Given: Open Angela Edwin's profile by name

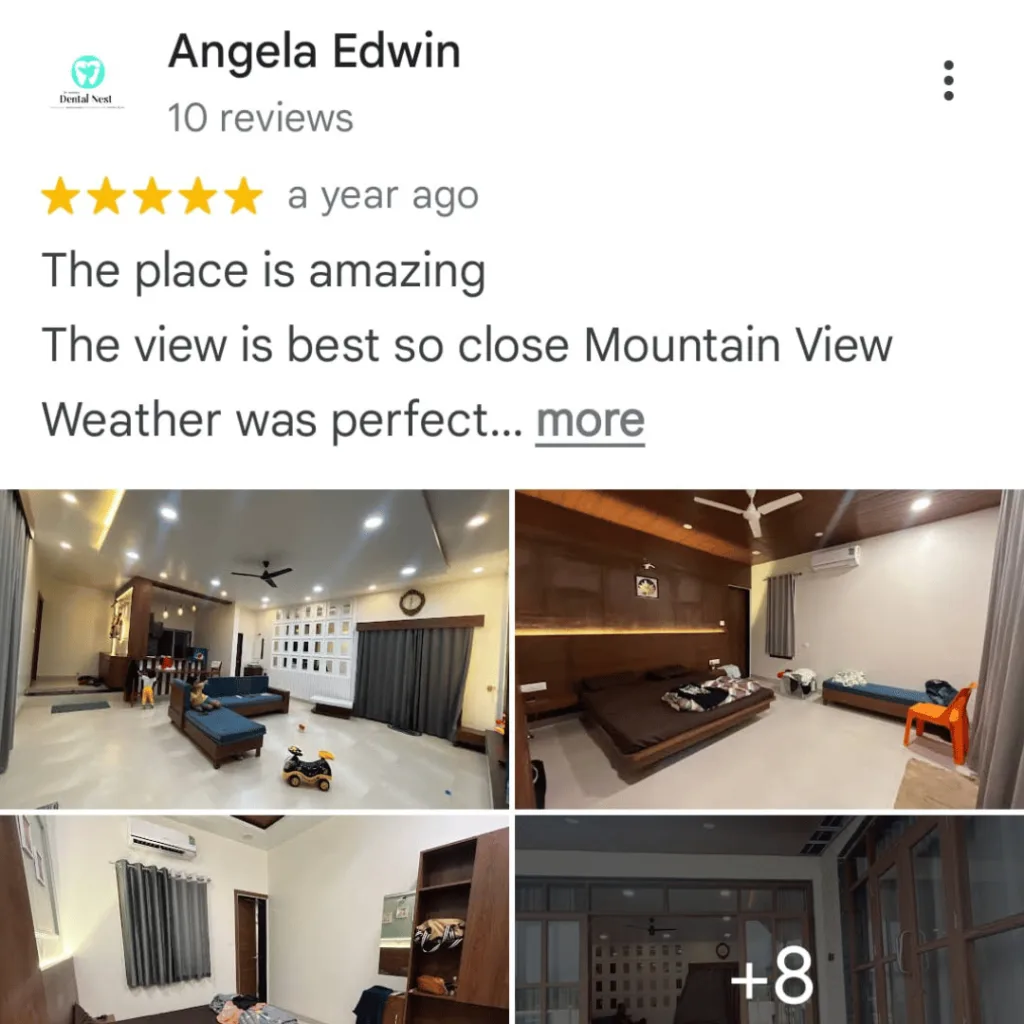Looking at the screenshot, I should [314, 52].
